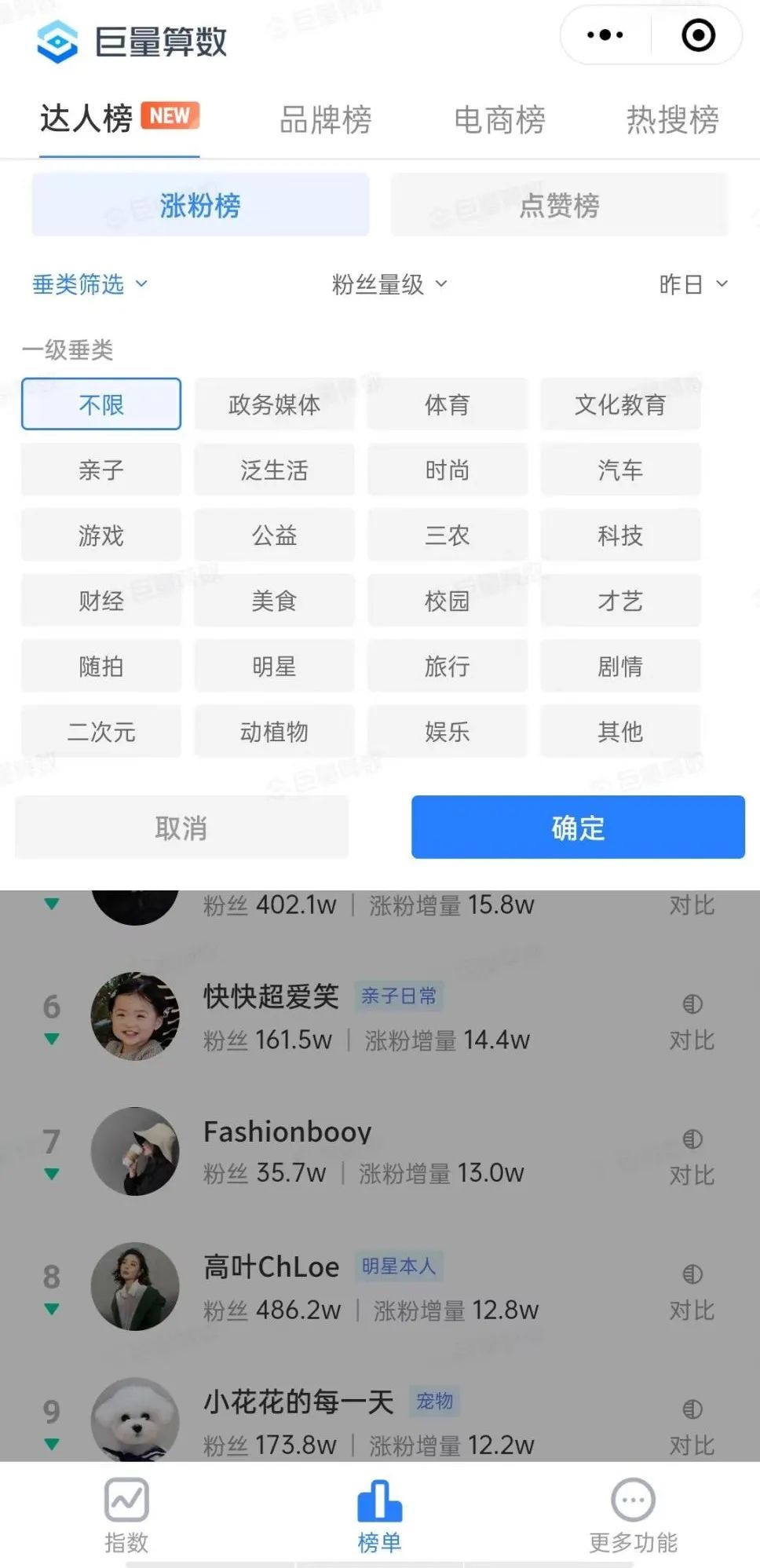
Task: Select the 美食 category chip
Action: click(x=274, y=601)
